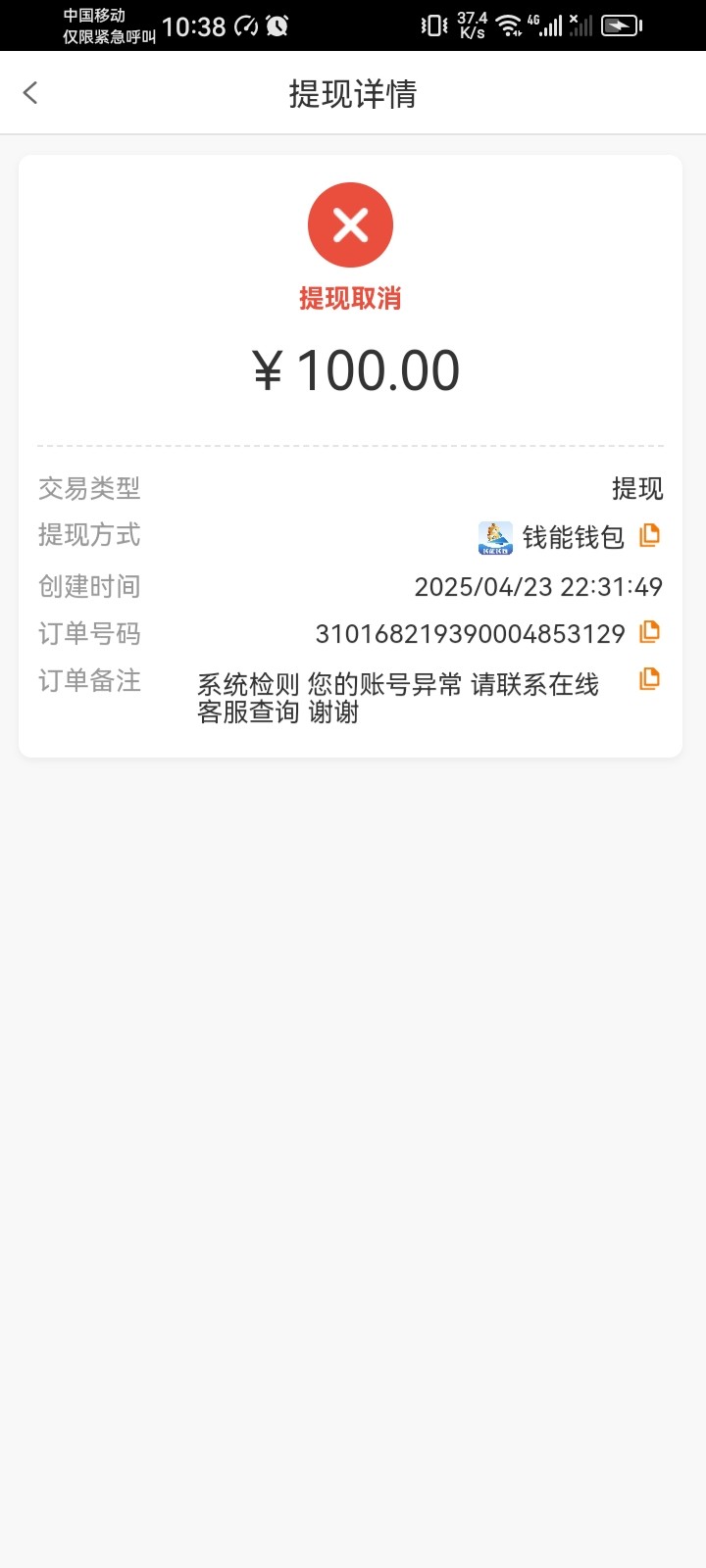Copy the order remark text
The width and height of the screenshot is (706, 1568).
pyautogui.click(x=649, y=678)
